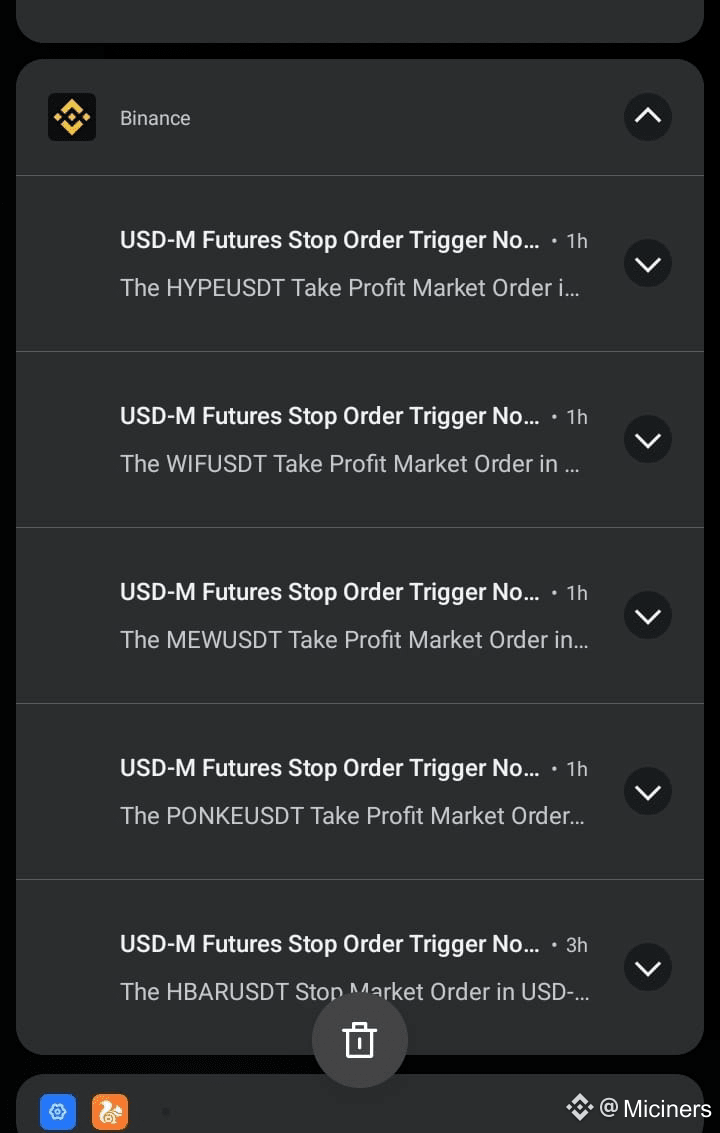Expand the HBARUSDT notification chevron

(x=647, y=967)
